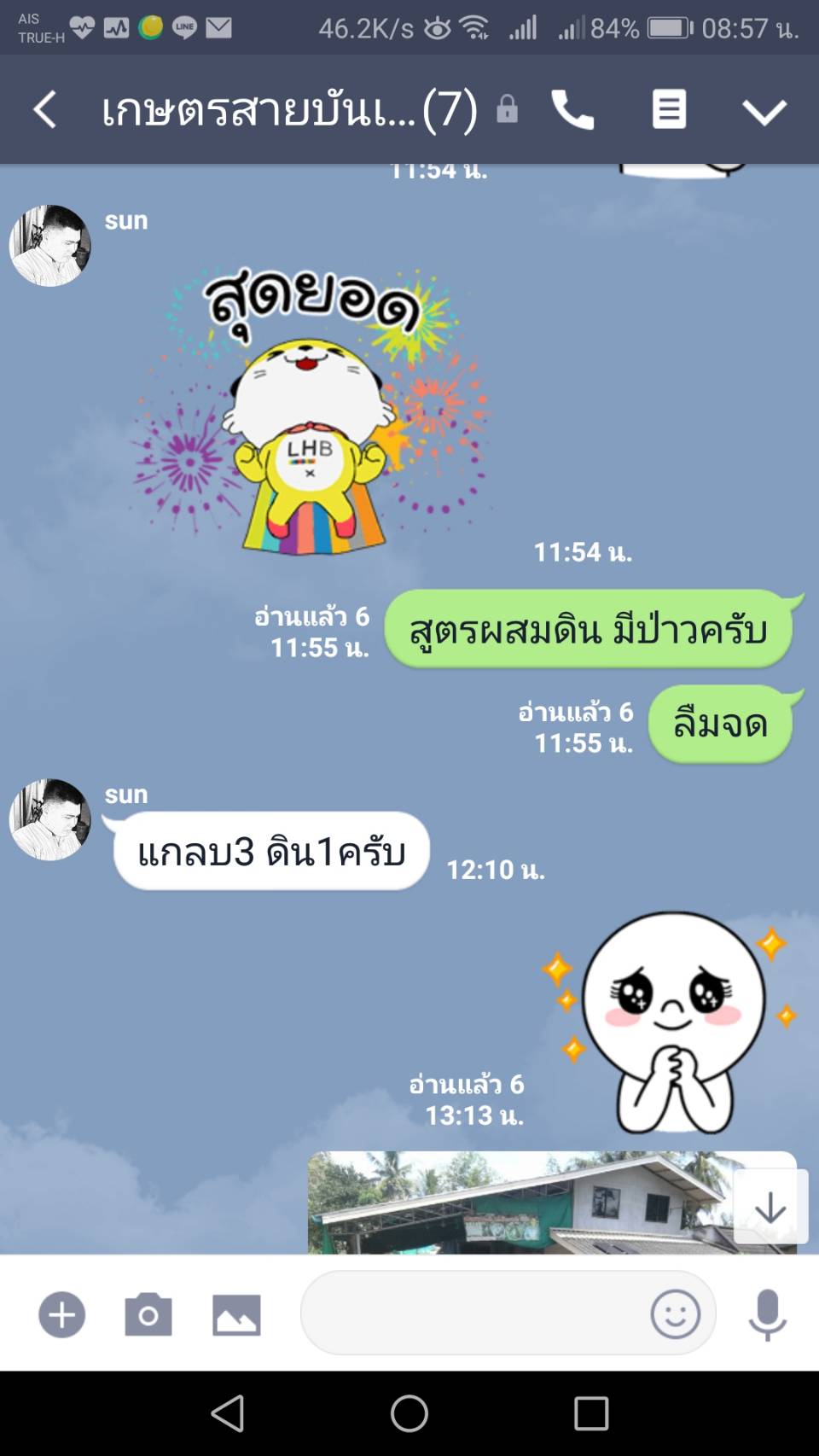
Task: Open the notes icon in the header
Action: coord(669,110)
